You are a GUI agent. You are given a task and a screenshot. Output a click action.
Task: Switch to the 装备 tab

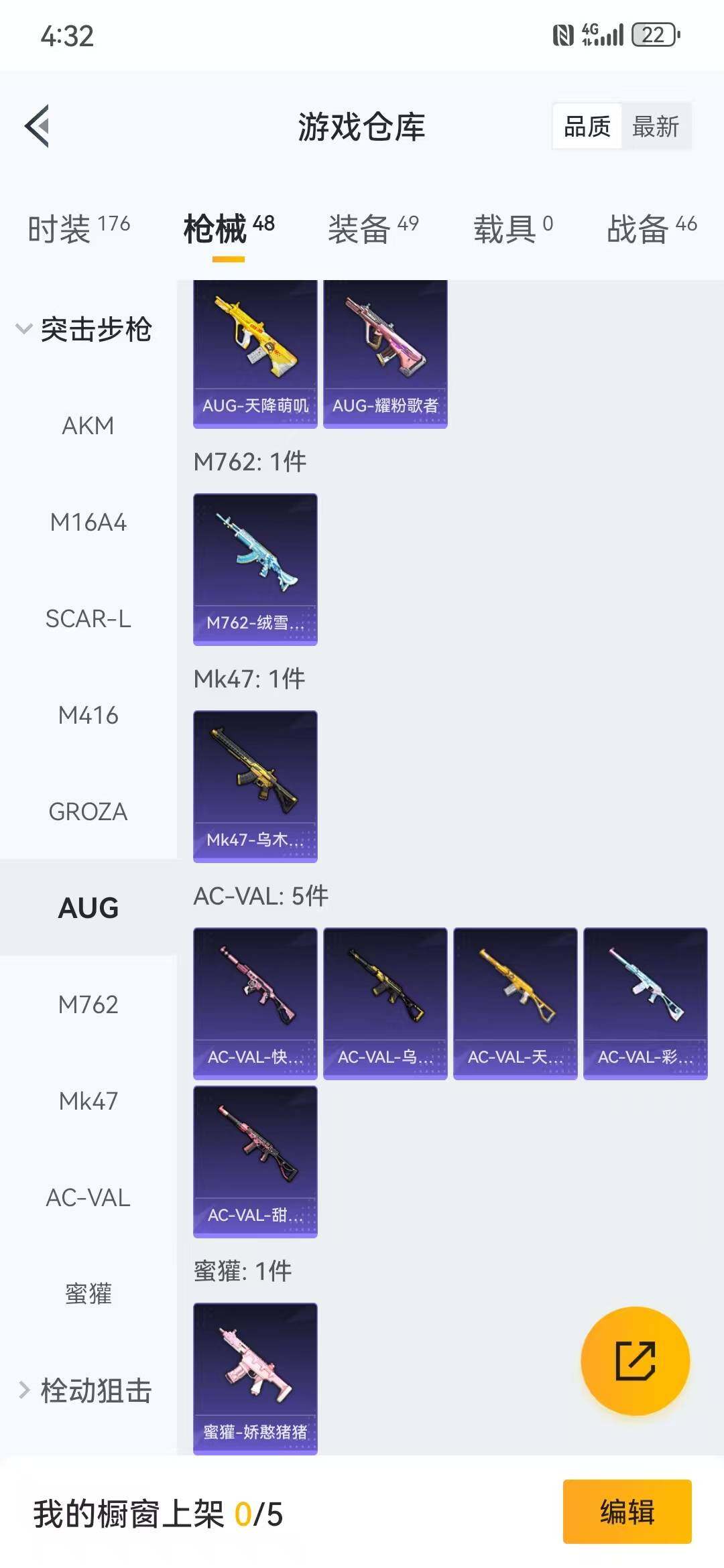[373, 229]
